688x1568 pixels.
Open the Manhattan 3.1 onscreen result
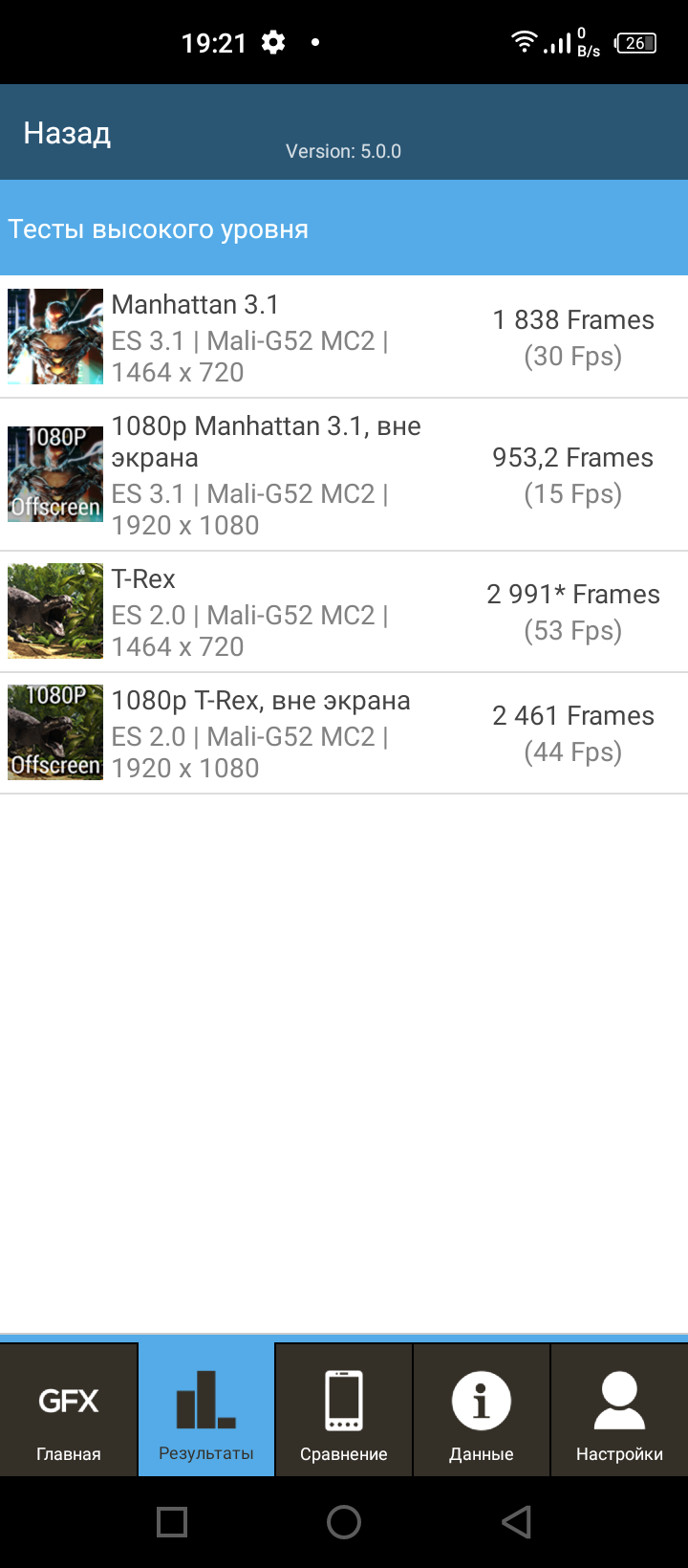point(344,338)
